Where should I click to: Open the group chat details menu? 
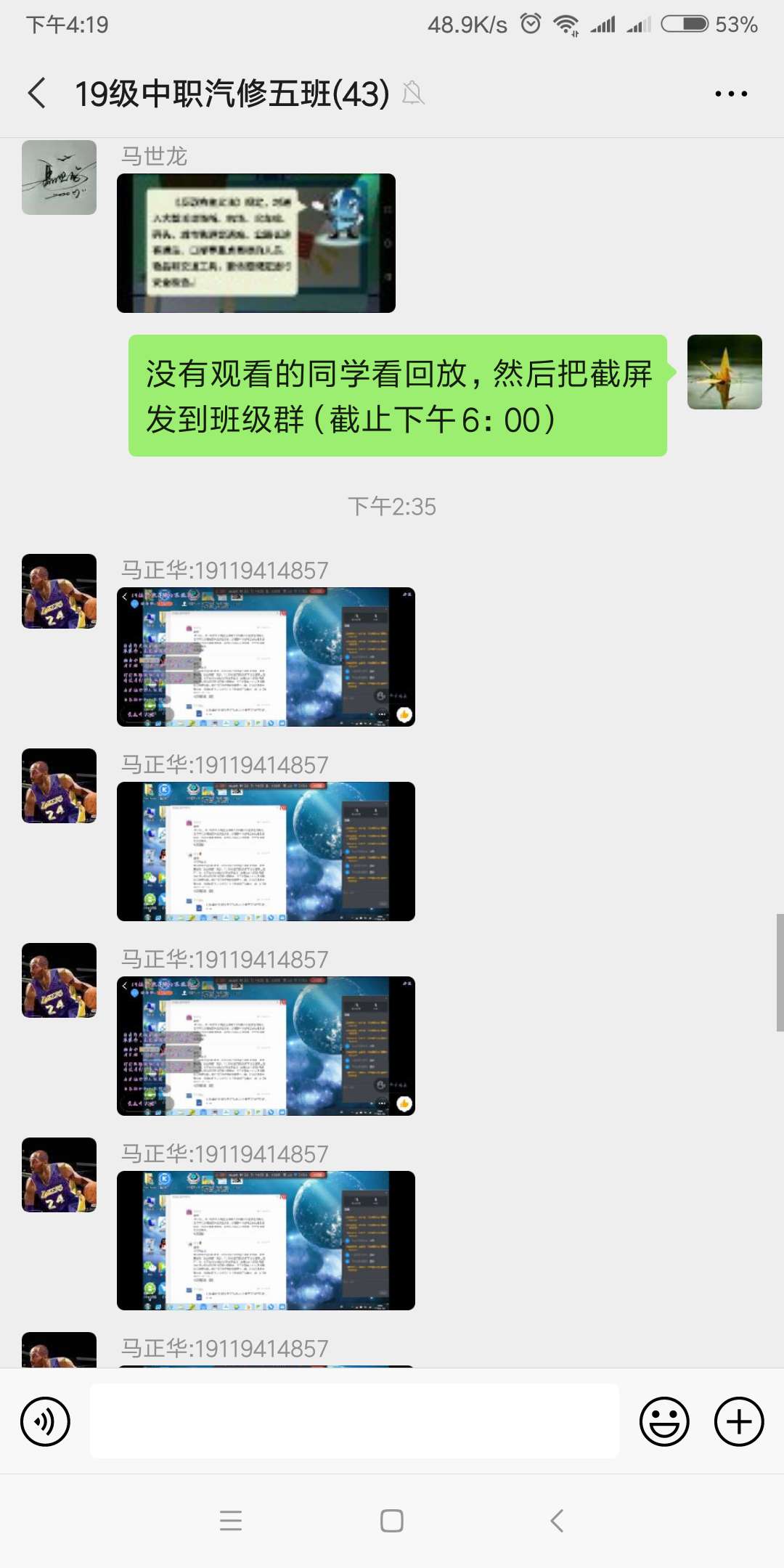pyautogui.click(x=730, y=94)
